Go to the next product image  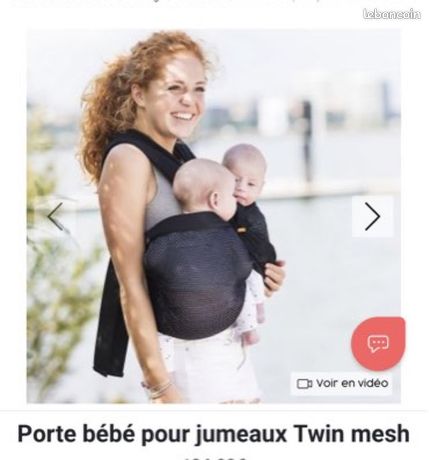point(372,217)
